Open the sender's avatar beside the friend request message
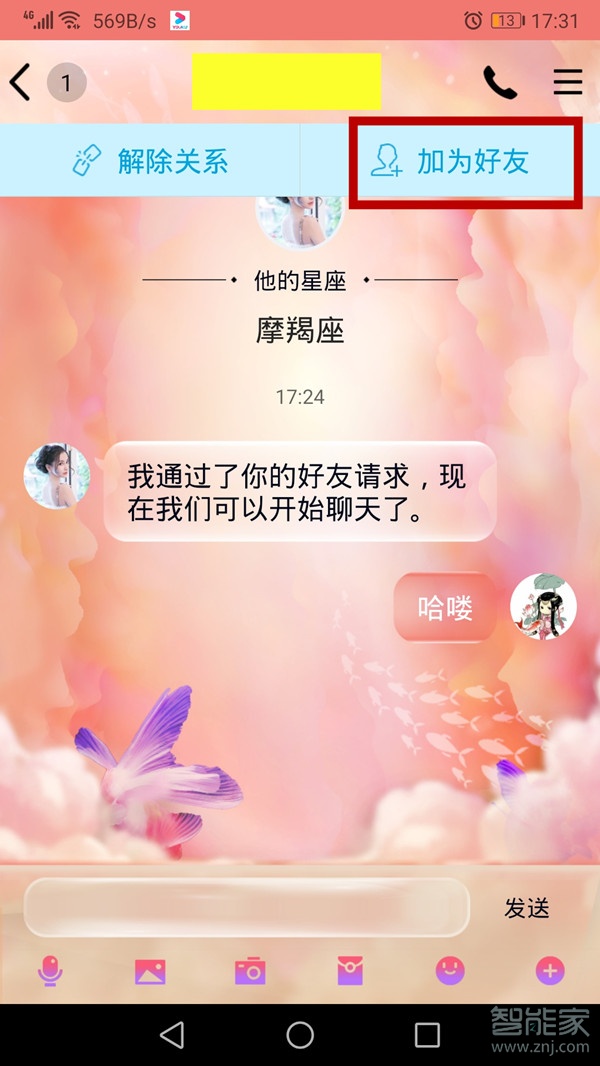Screen dimensions: 600x1066 tap(57, 476)
